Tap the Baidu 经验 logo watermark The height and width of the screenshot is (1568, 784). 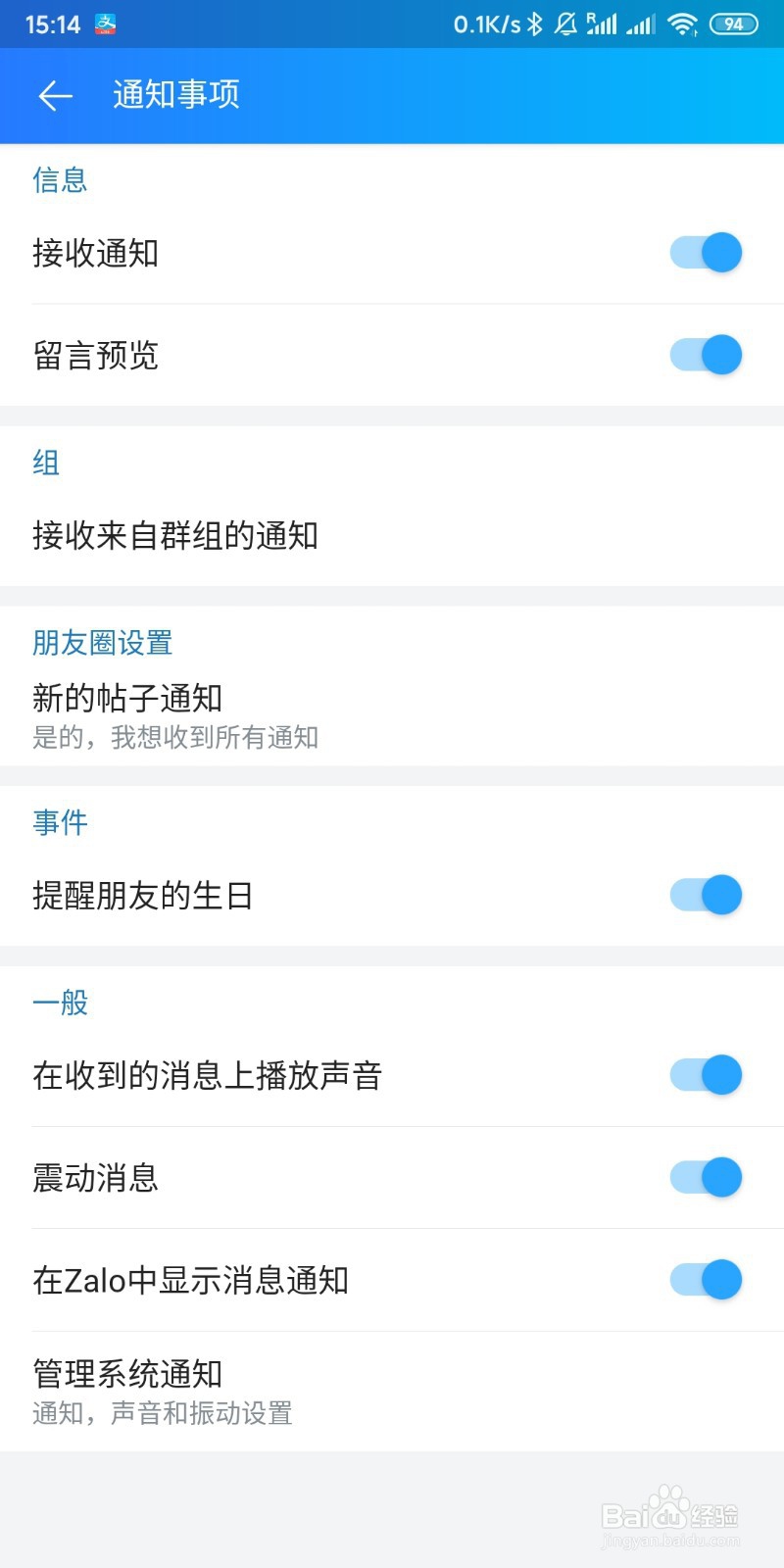tap(671, 1514)
